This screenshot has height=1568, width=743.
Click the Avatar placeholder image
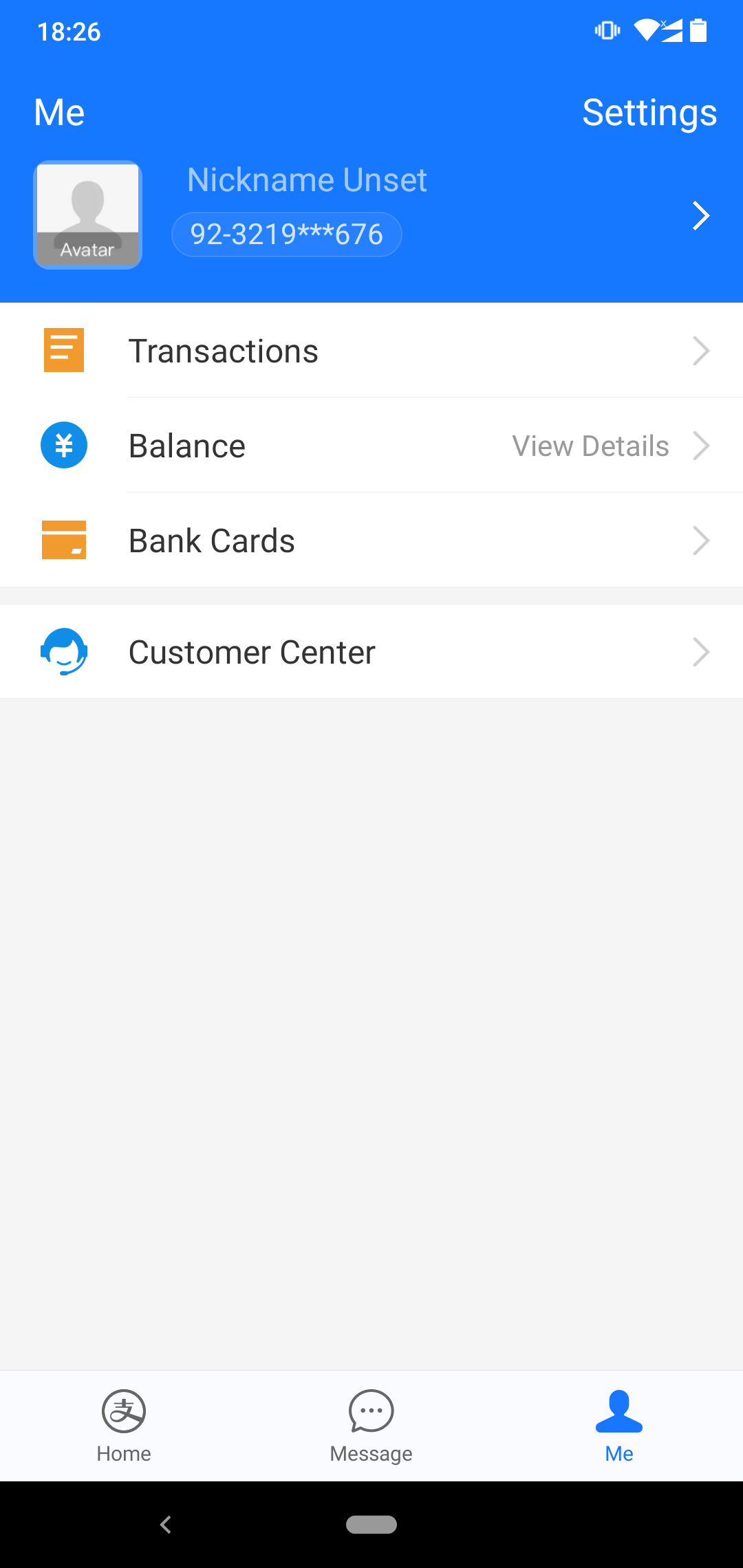(x=87, y=215)
